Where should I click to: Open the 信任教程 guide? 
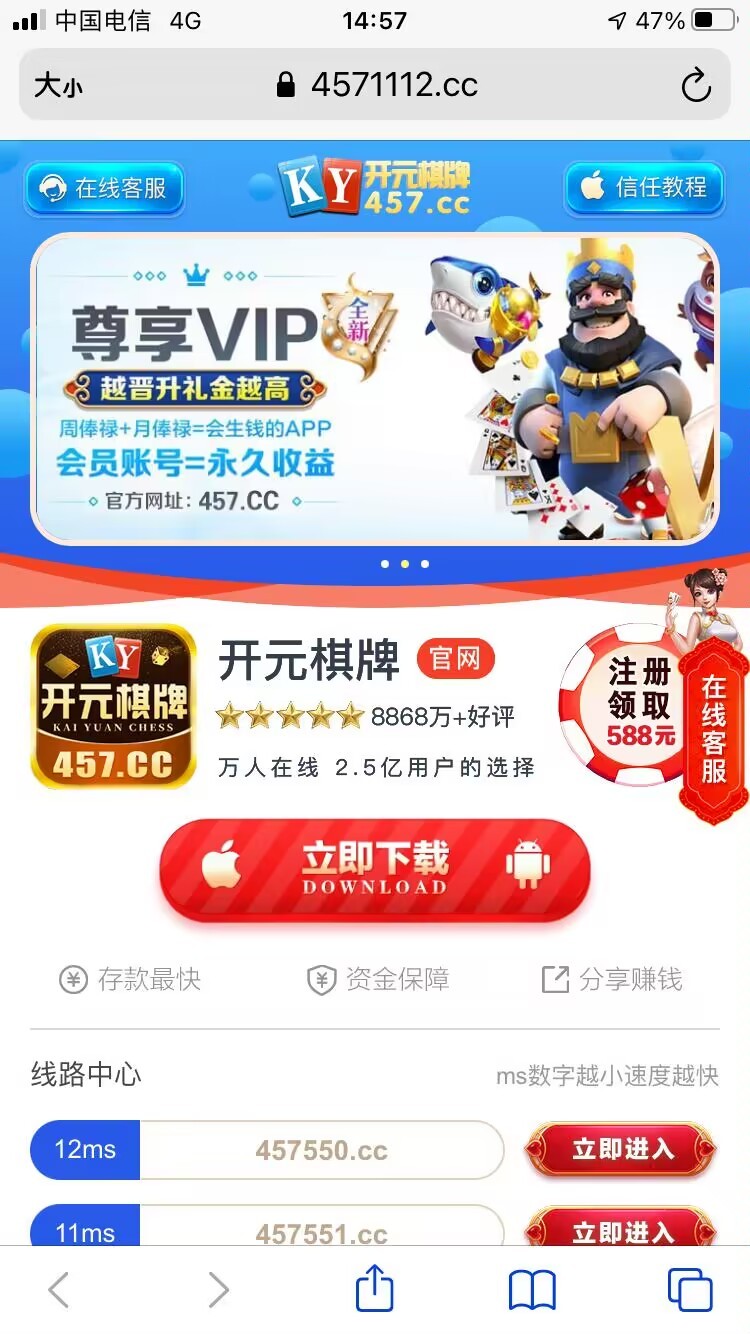pyautogui.click(x=643, y=187)
